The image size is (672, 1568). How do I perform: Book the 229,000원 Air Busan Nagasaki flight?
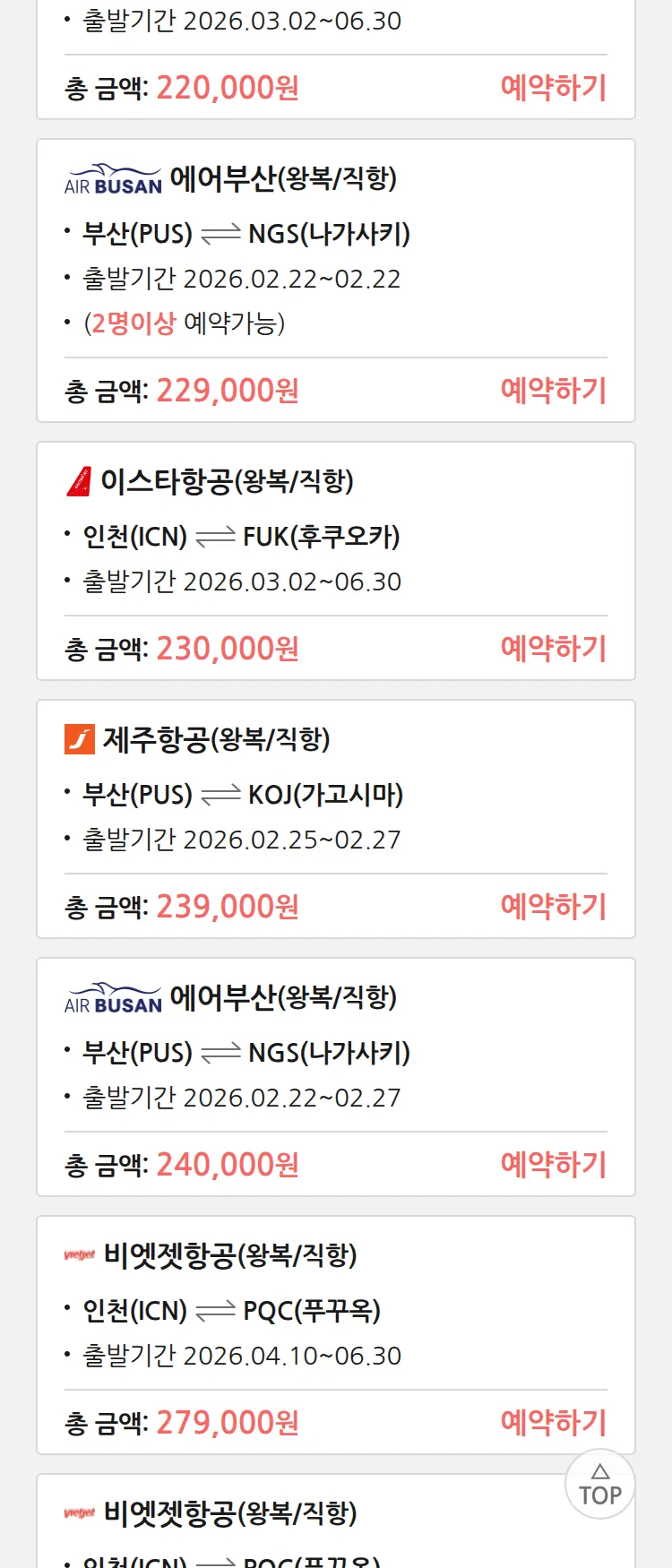click(x=553, y=391)
